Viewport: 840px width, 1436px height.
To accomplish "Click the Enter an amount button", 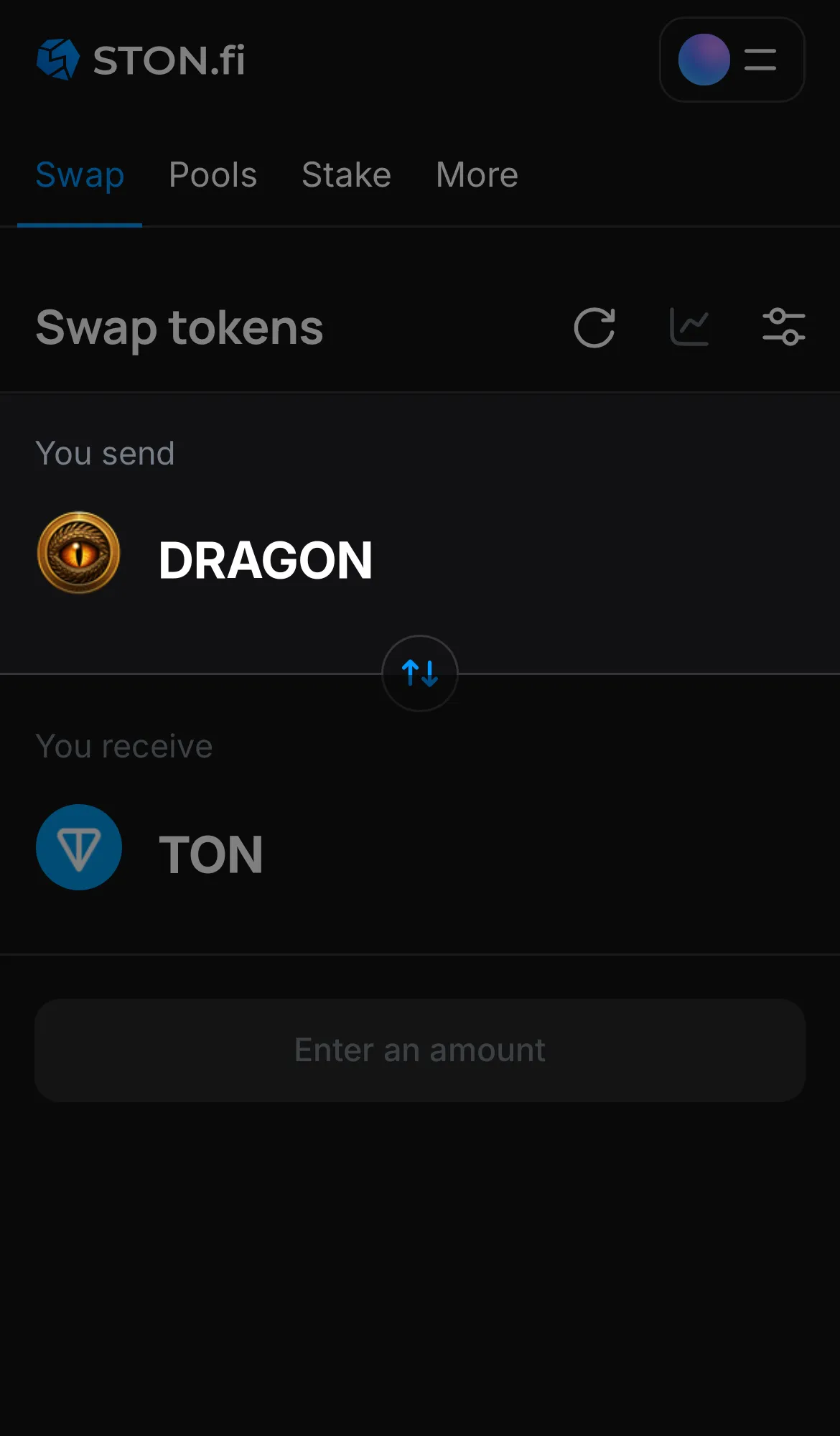I will pos(419,1050).
